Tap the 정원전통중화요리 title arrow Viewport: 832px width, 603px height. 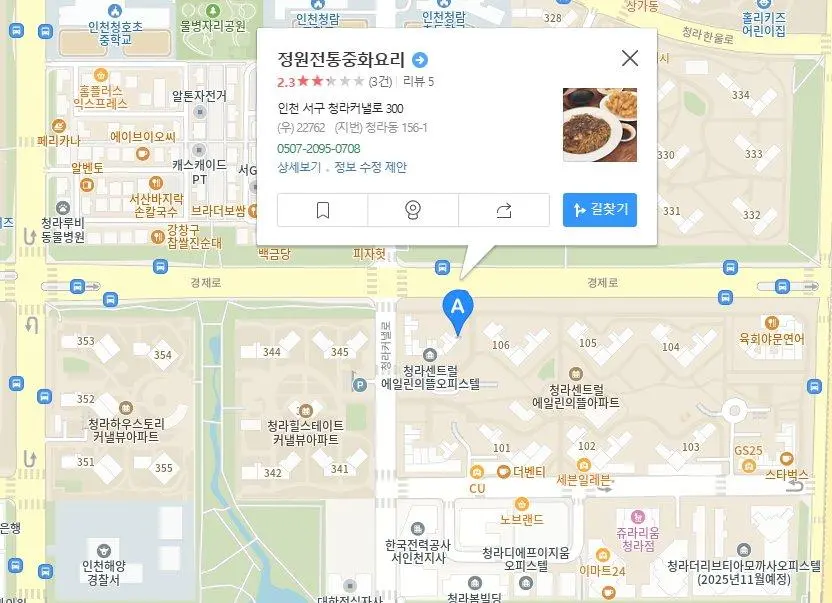pos(420,59)
